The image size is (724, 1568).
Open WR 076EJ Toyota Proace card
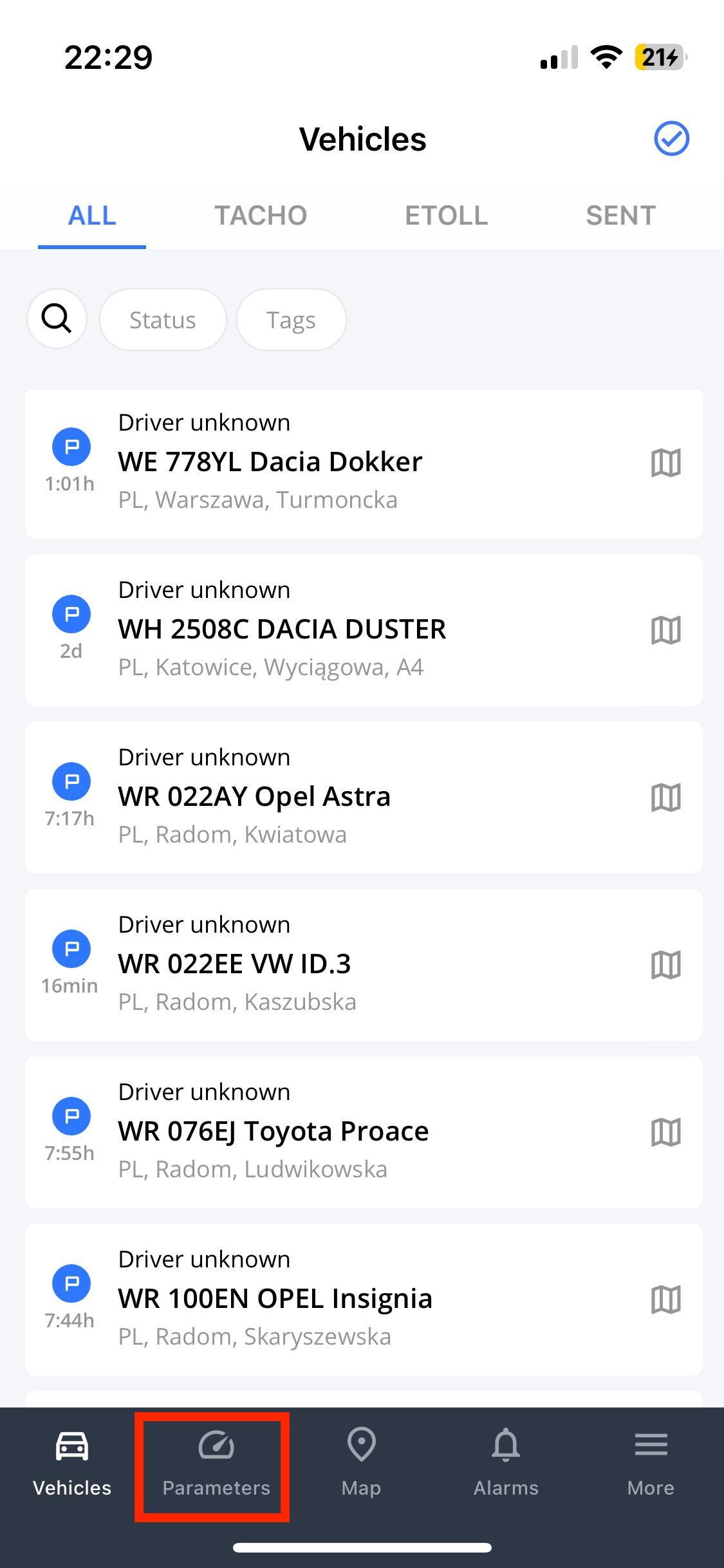coord(364,1132)
